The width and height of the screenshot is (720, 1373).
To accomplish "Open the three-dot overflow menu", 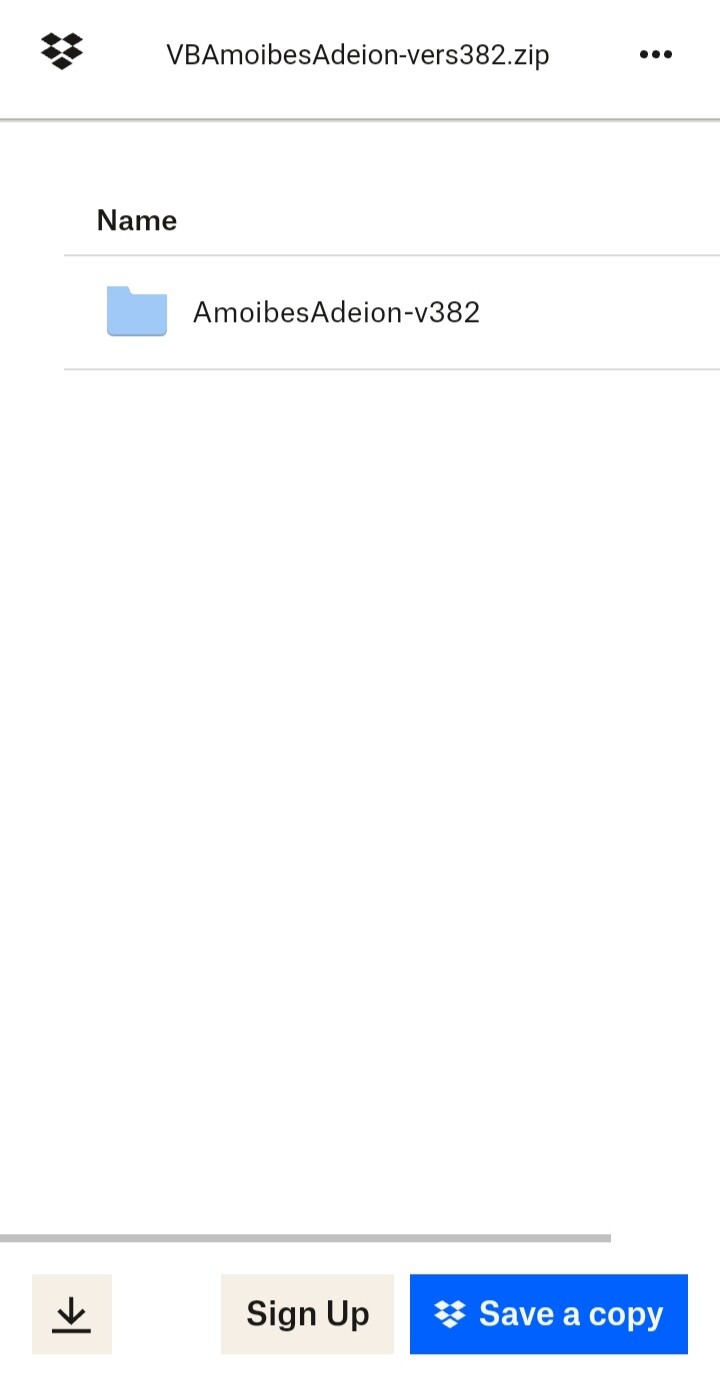I will point(656,54).
